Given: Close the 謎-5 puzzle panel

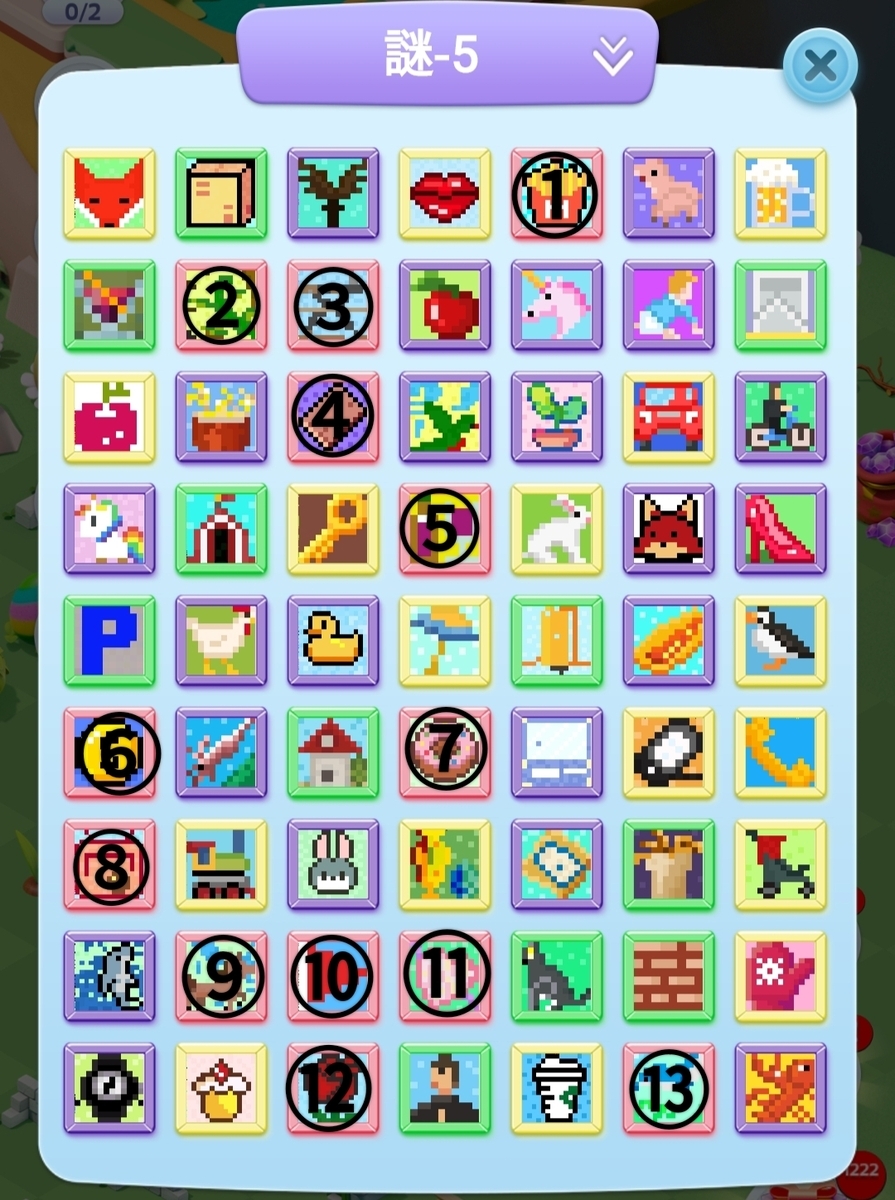Looking at the screenshot, I should pyautogui.click(x=820, y=66).
